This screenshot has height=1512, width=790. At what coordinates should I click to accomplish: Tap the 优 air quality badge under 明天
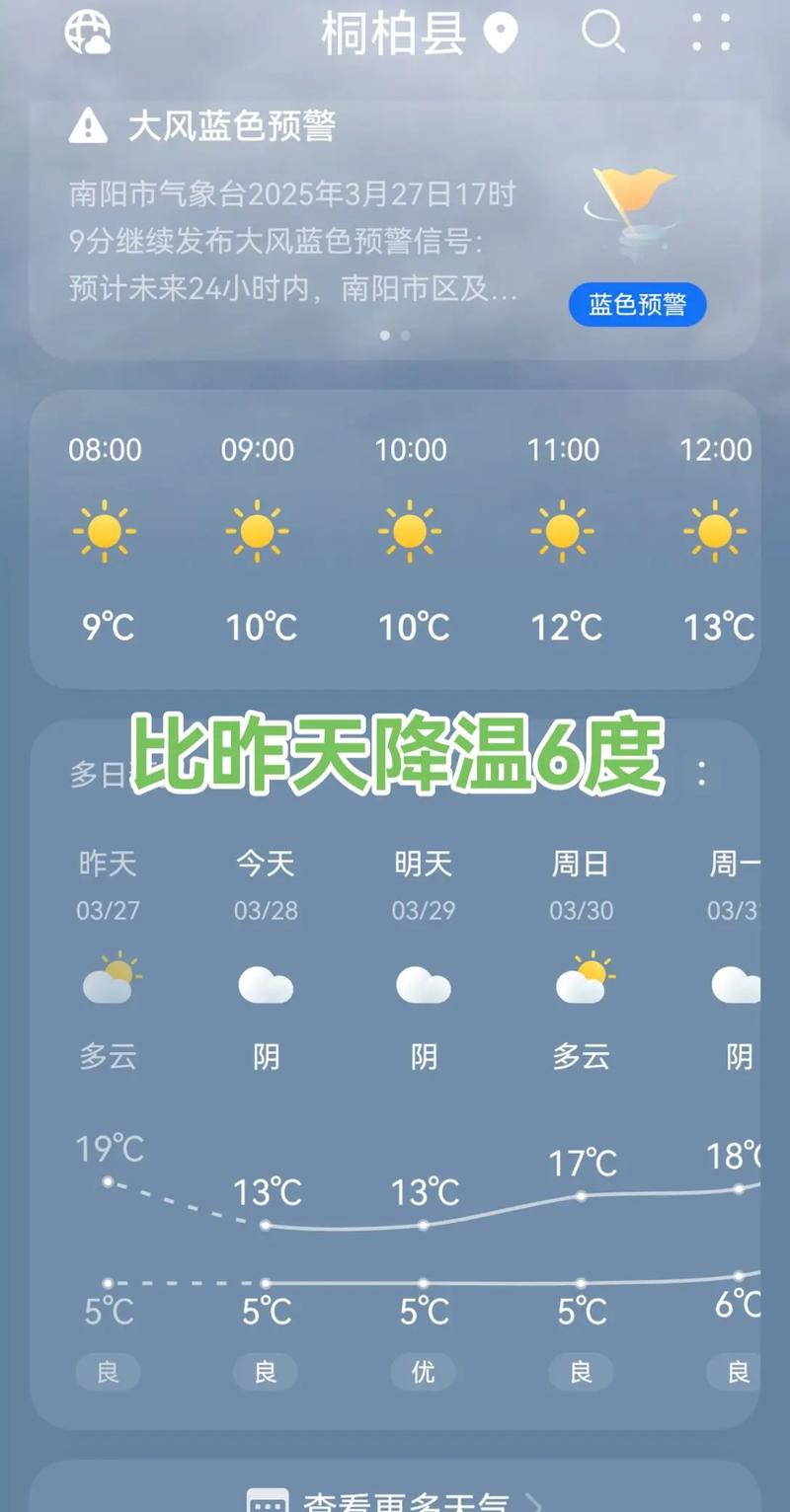coord(423,1370)
